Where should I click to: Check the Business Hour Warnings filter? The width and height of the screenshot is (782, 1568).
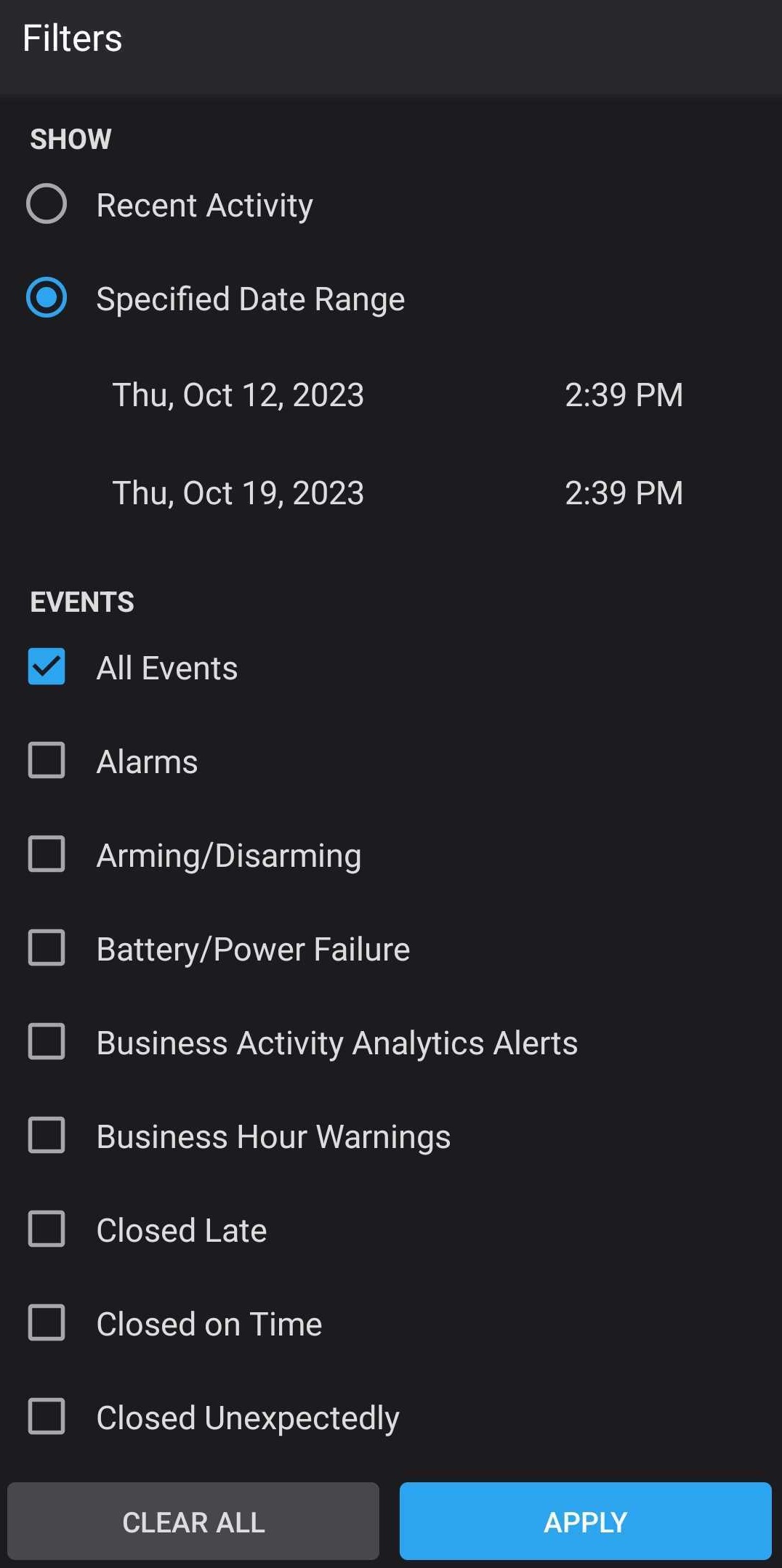[x=47, y=1136]
